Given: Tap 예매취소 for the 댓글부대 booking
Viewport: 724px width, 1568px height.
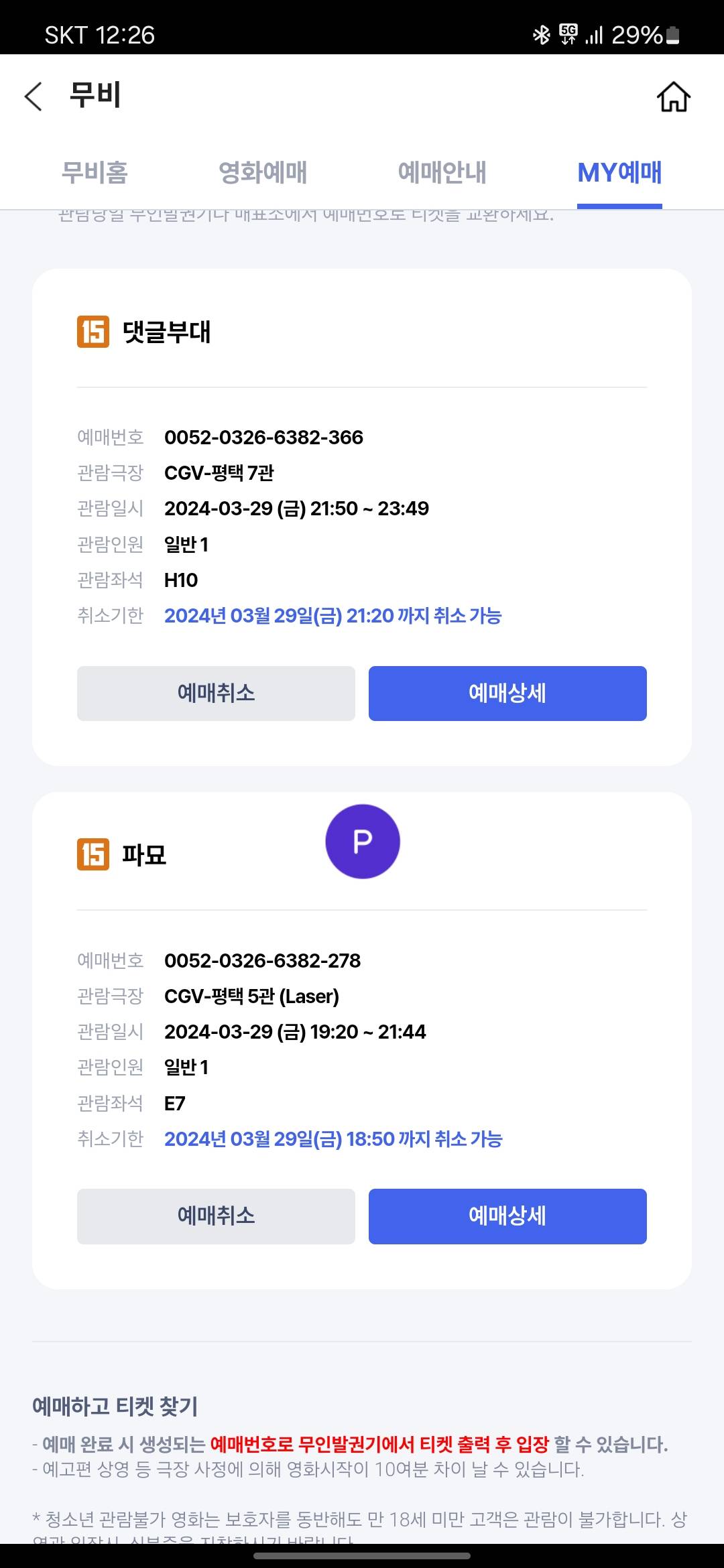Looking at the screenshot, I should click(216, 694).
